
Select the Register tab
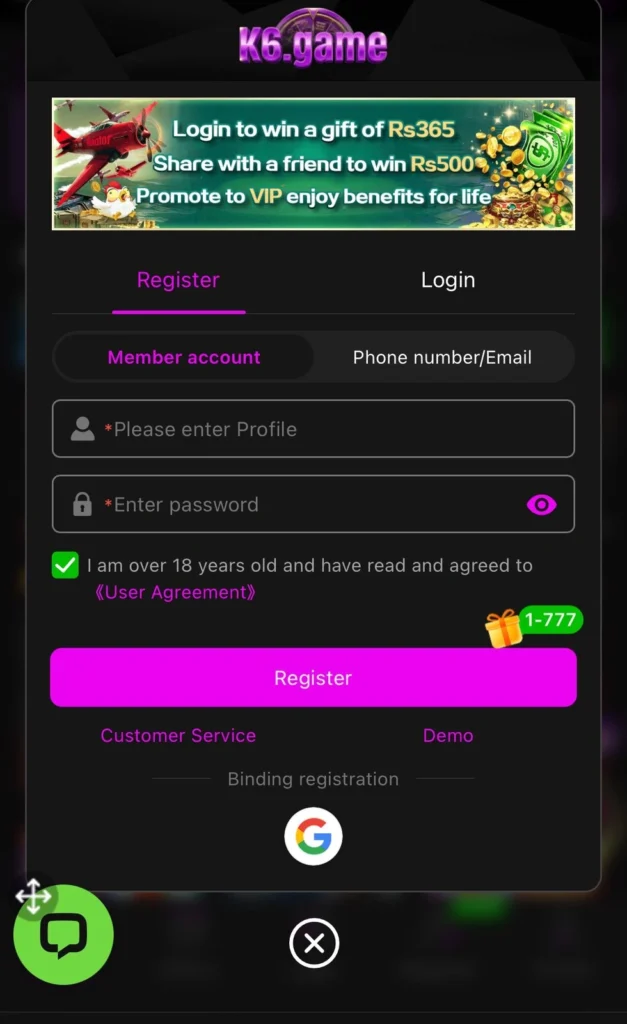(178, 281)
